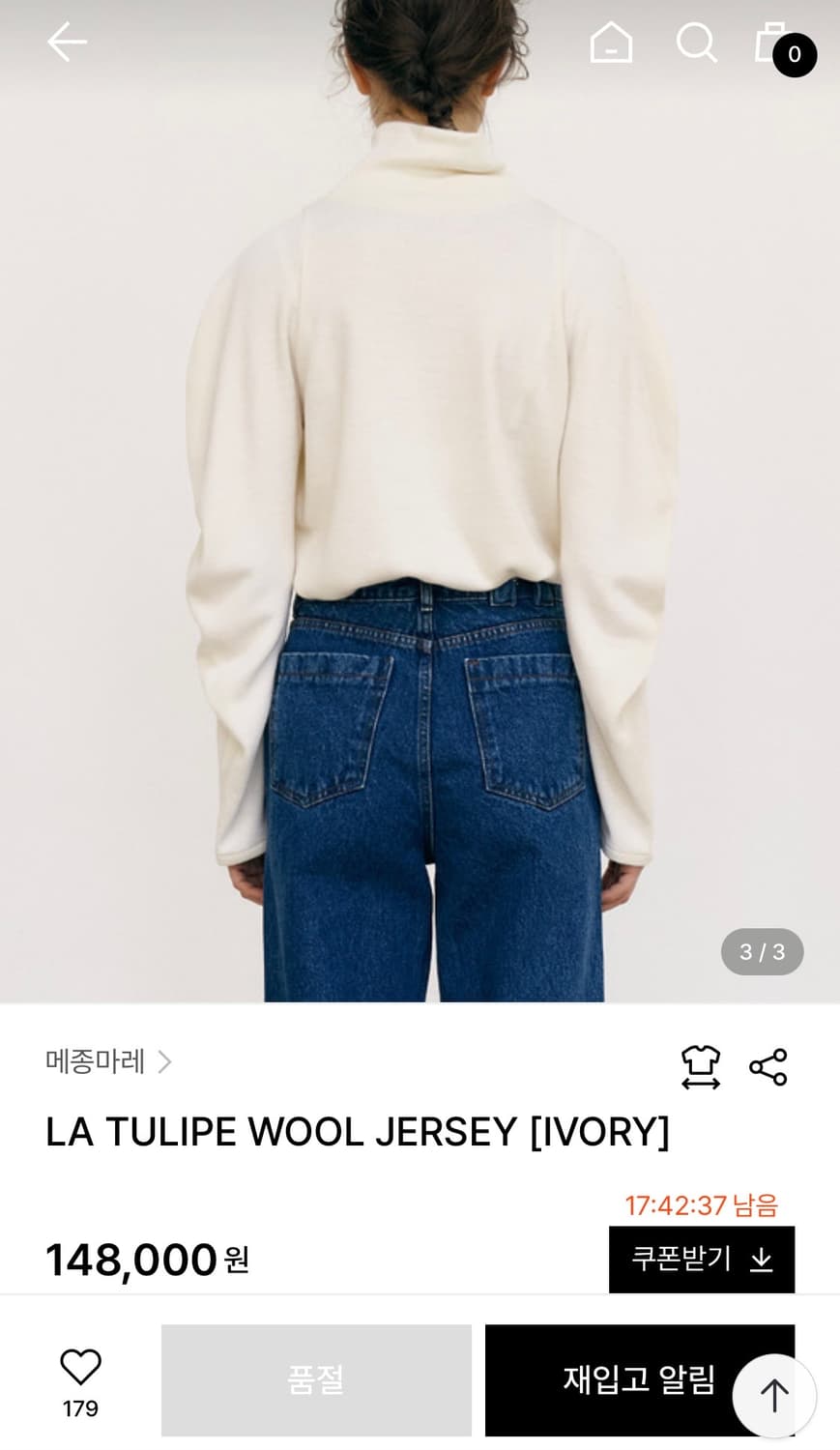Tap the like count 179 label
The image size is (840, 1450).
pos(81,1409)
